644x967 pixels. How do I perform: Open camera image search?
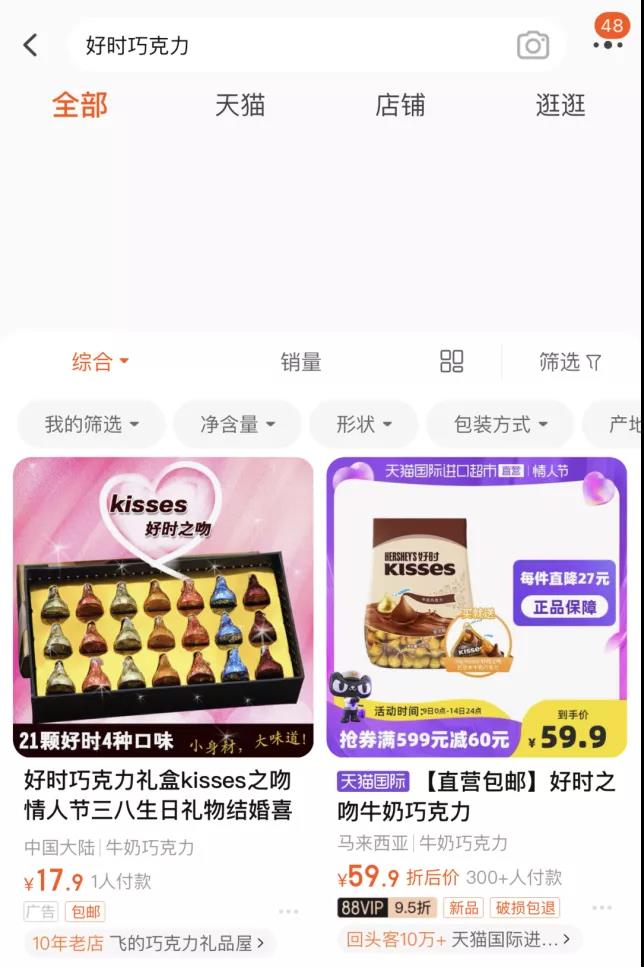point(533,45)
